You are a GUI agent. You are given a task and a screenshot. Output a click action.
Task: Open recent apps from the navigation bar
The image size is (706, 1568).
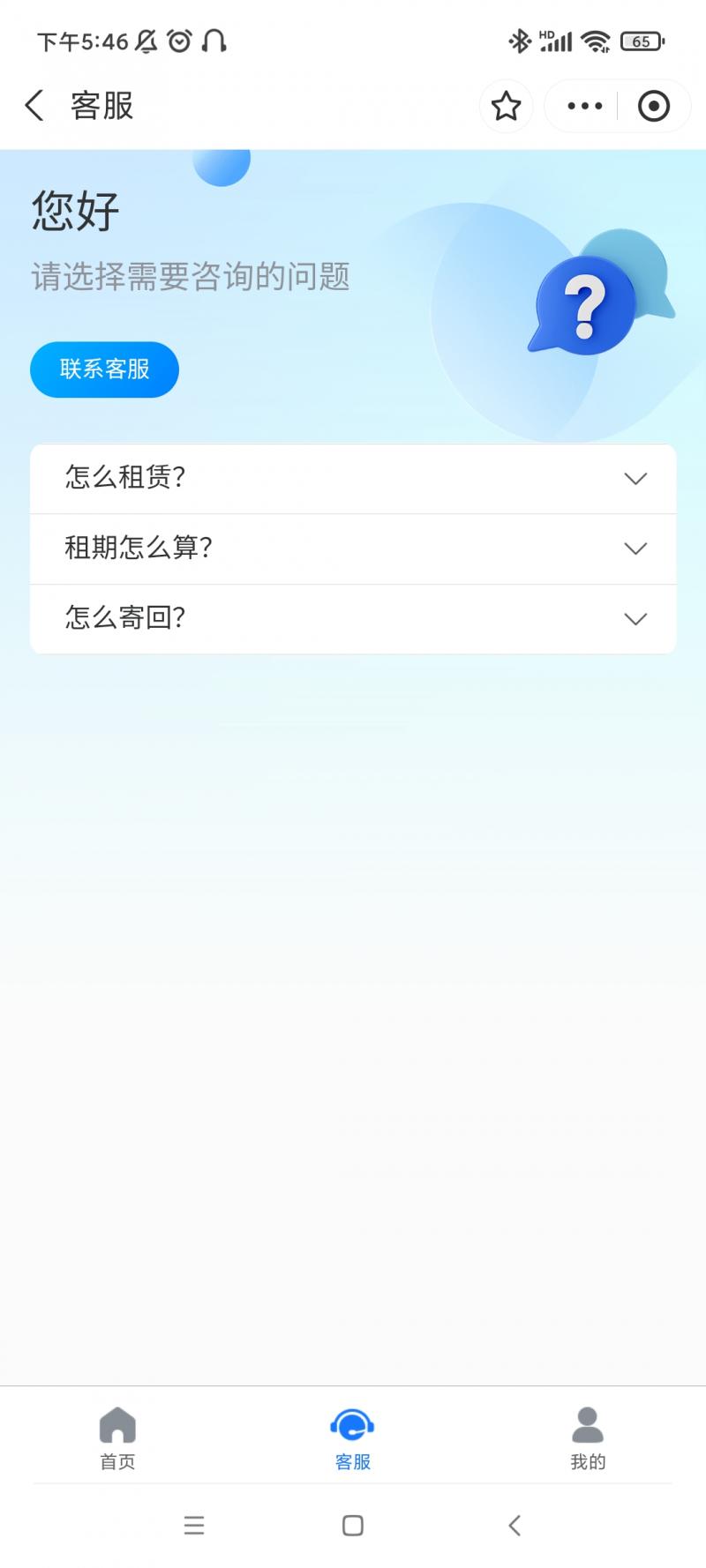pyautogui.click(x=194, y=1526)
